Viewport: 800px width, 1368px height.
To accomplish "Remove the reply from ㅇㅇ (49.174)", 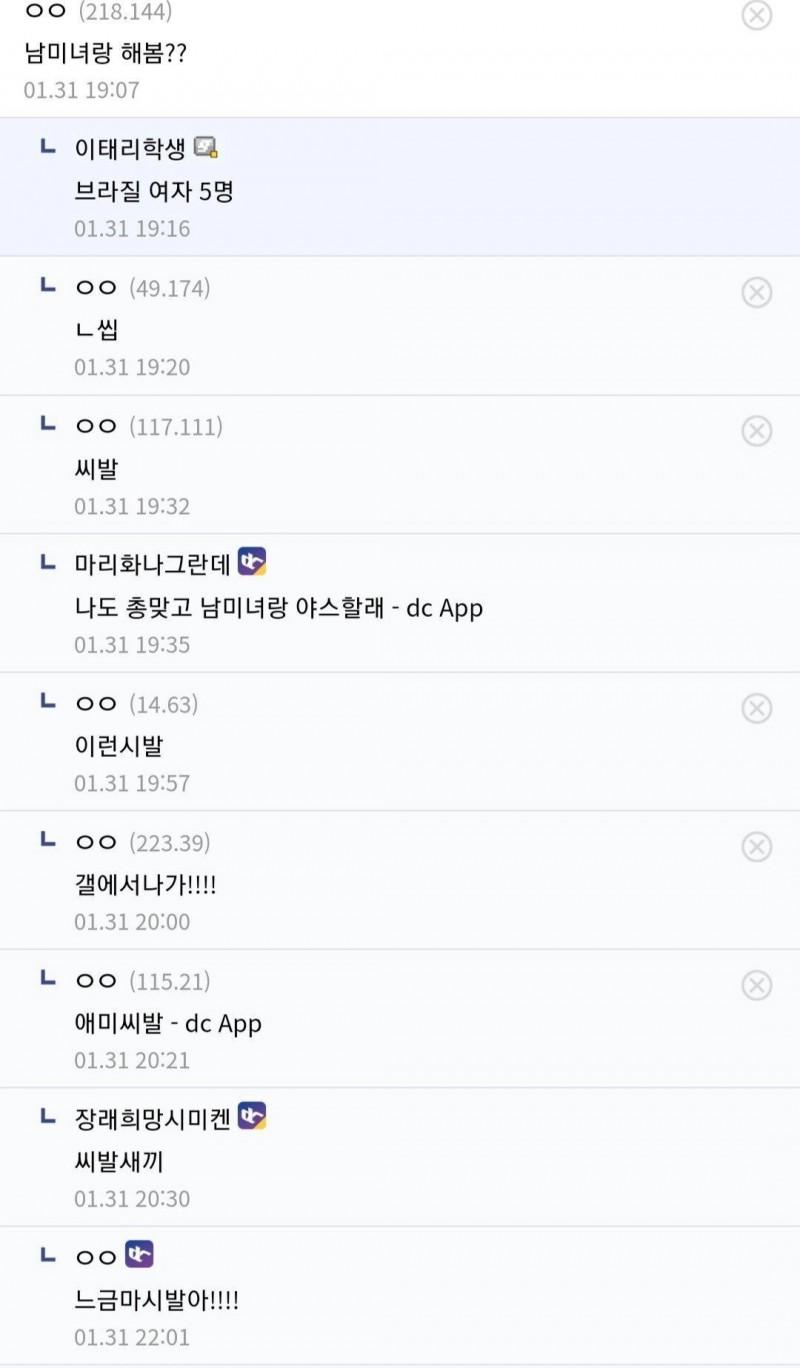I will [x=757, y=292].
